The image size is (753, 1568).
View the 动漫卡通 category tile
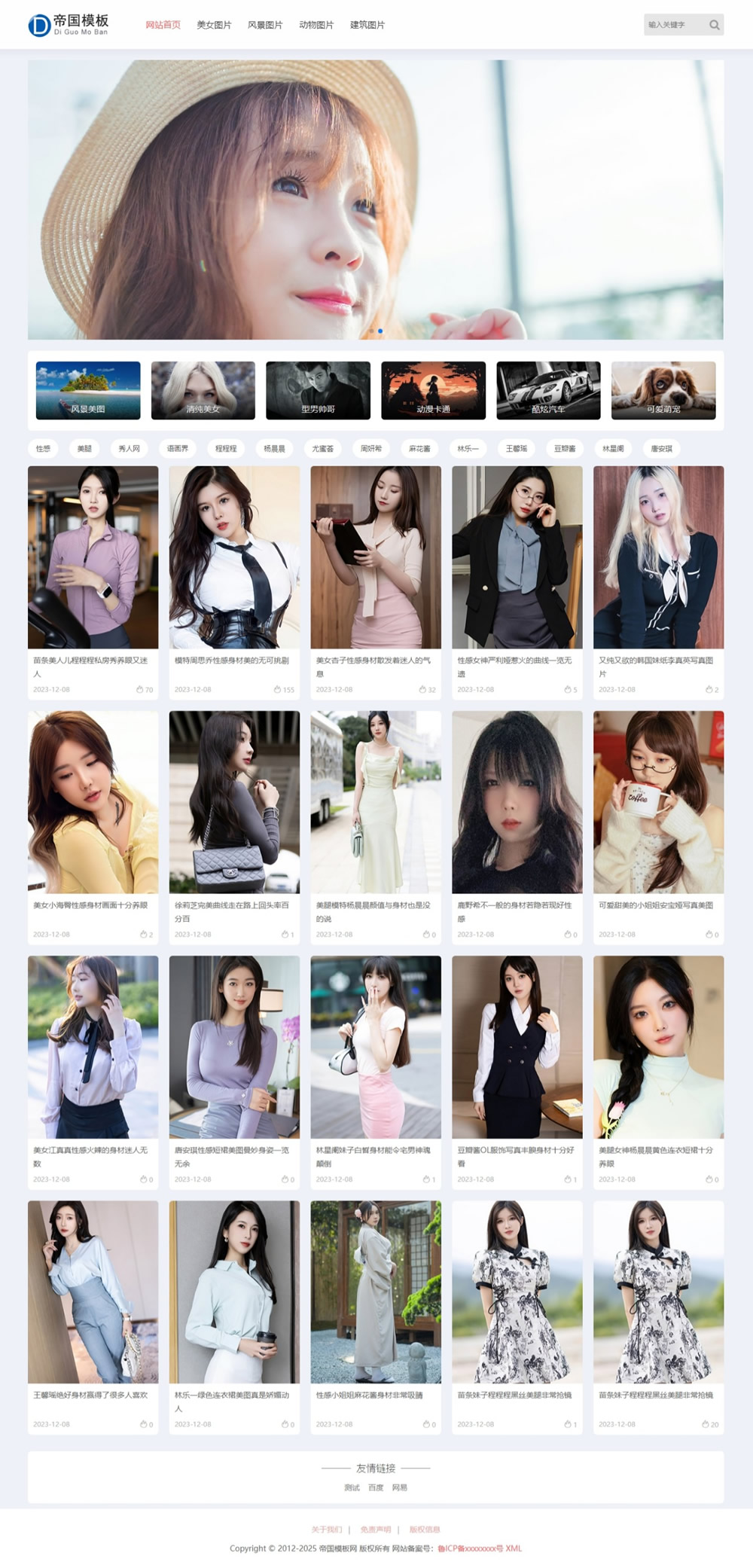point(433,390)
